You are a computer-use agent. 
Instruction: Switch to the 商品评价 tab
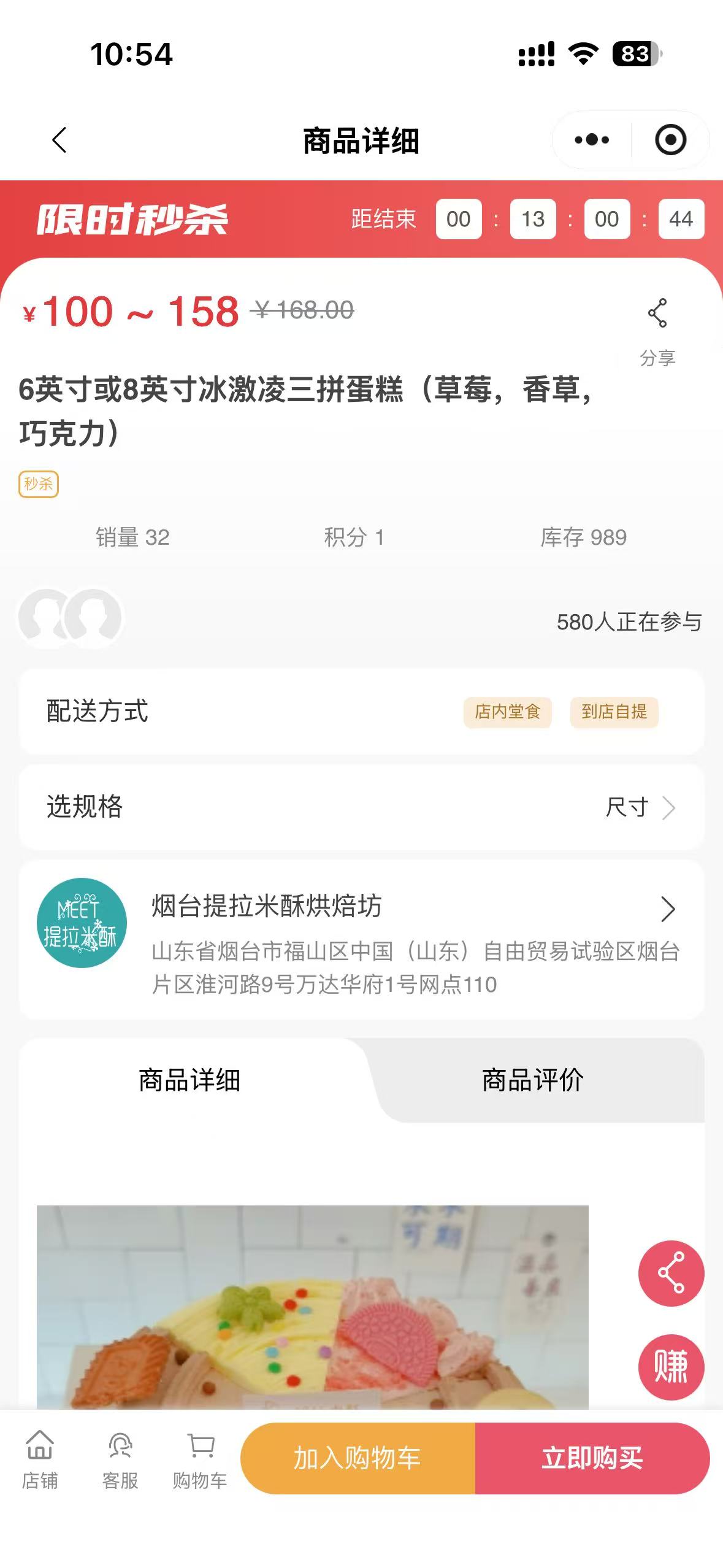(532, 1080)
